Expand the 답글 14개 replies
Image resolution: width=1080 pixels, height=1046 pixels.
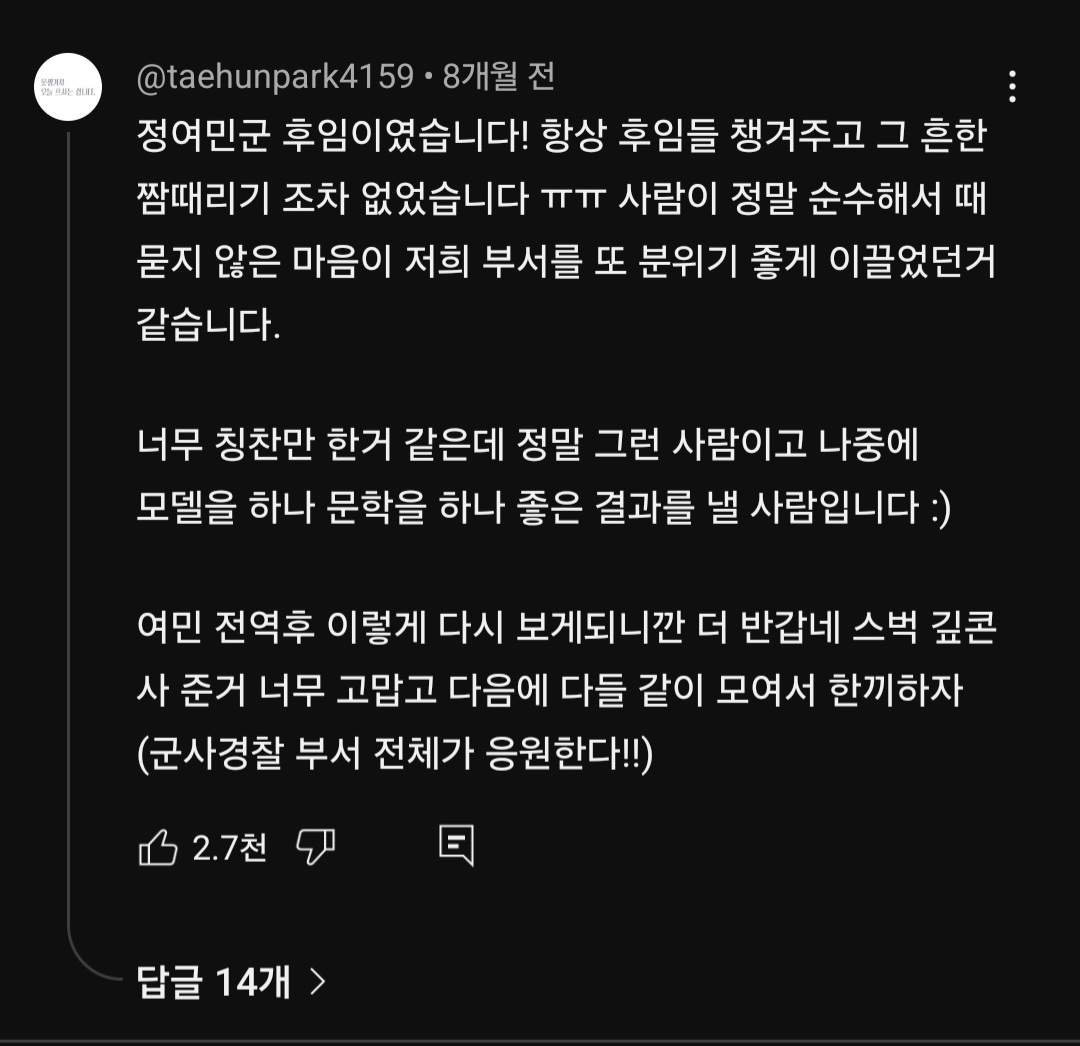[x=231, y=983]
